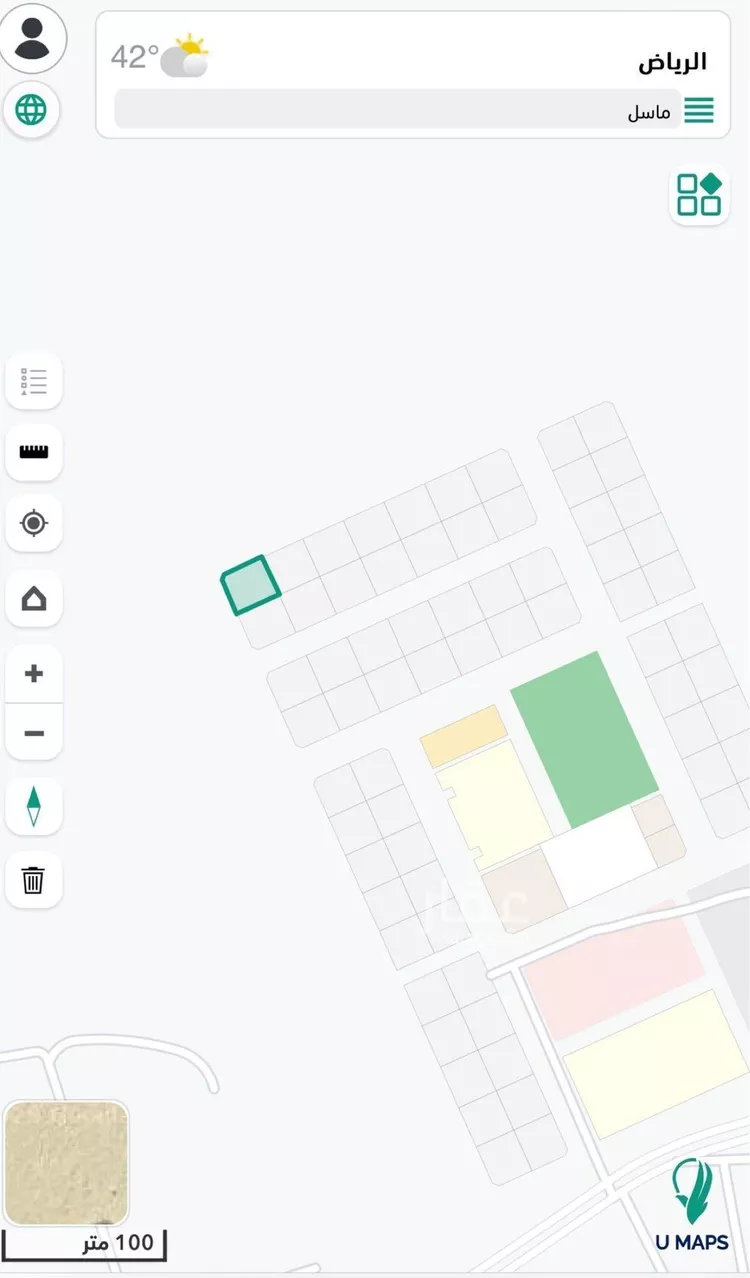Reset map orientation with compass

[x=34, y=806]
